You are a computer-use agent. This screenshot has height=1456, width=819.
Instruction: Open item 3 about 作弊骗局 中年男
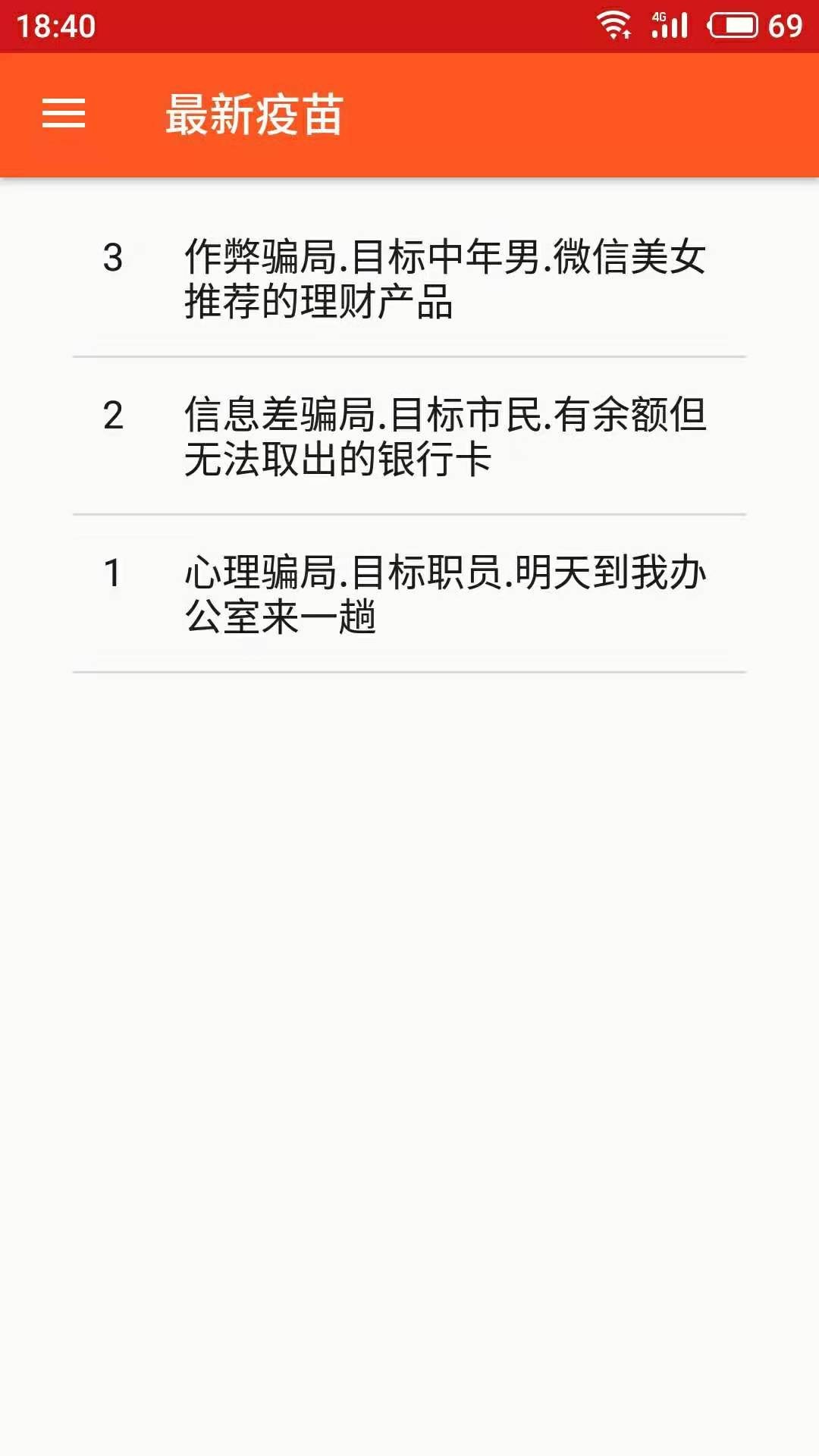point(409,279)
